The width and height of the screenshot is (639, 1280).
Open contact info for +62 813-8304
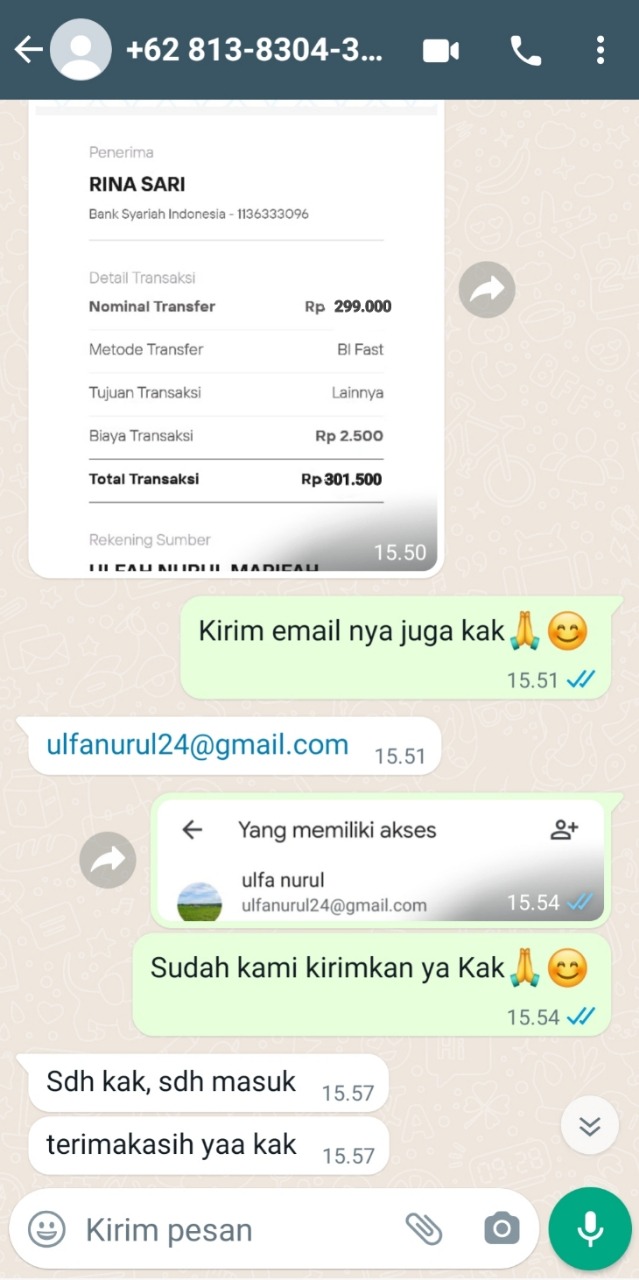tap(254, 50)
